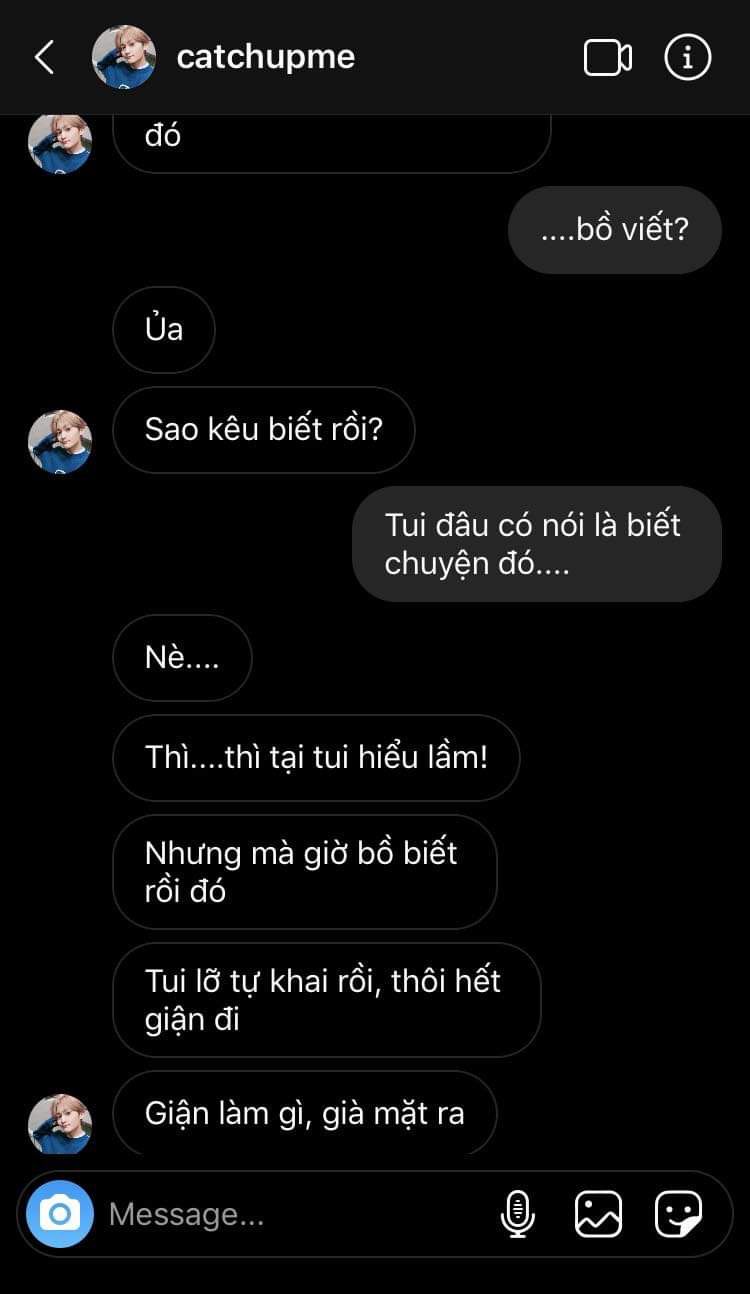This screenshot has width=750, height=1294.
Task: Open the photo gallery picker
Action: (x=599, y=1214)
